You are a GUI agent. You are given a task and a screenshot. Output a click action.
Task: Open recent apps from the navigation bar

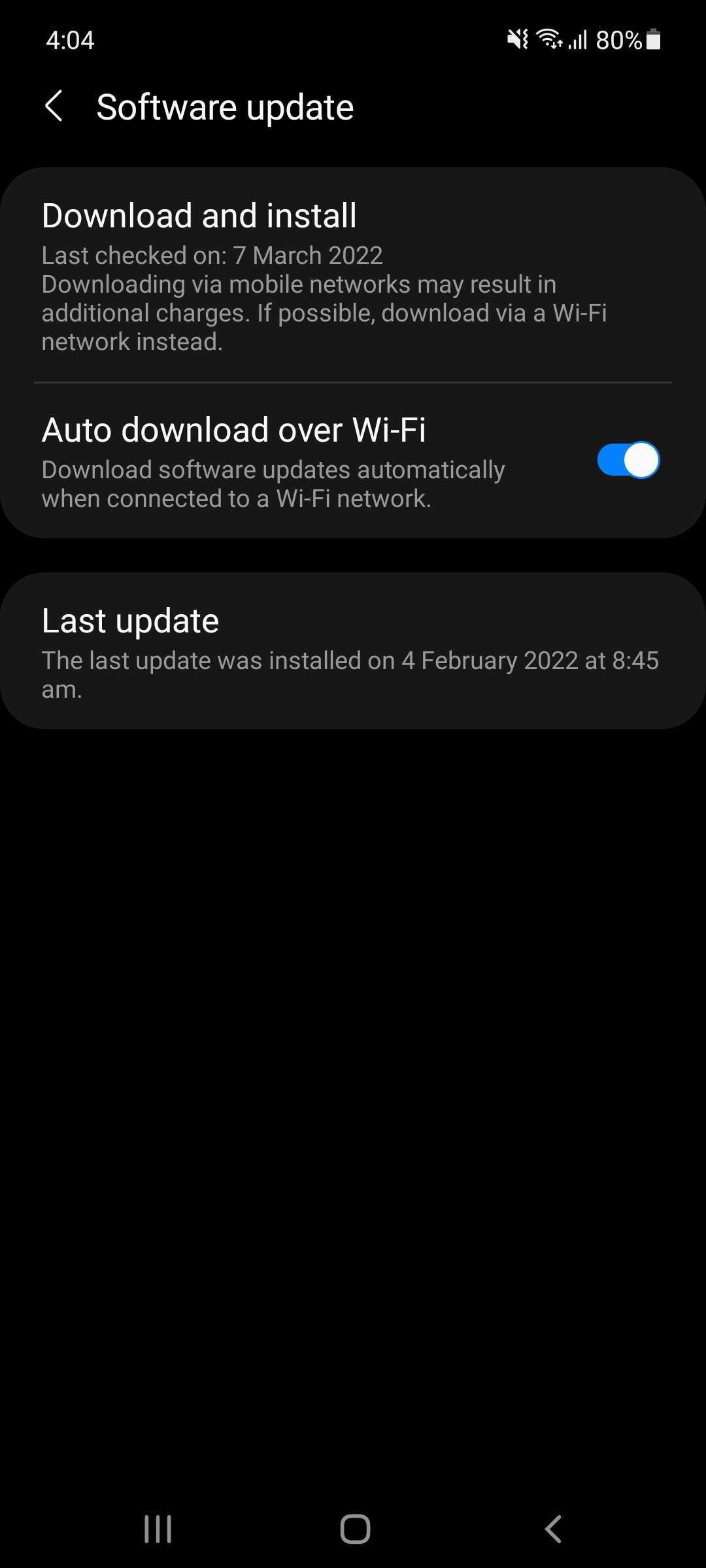click(x=158, y=1529)
